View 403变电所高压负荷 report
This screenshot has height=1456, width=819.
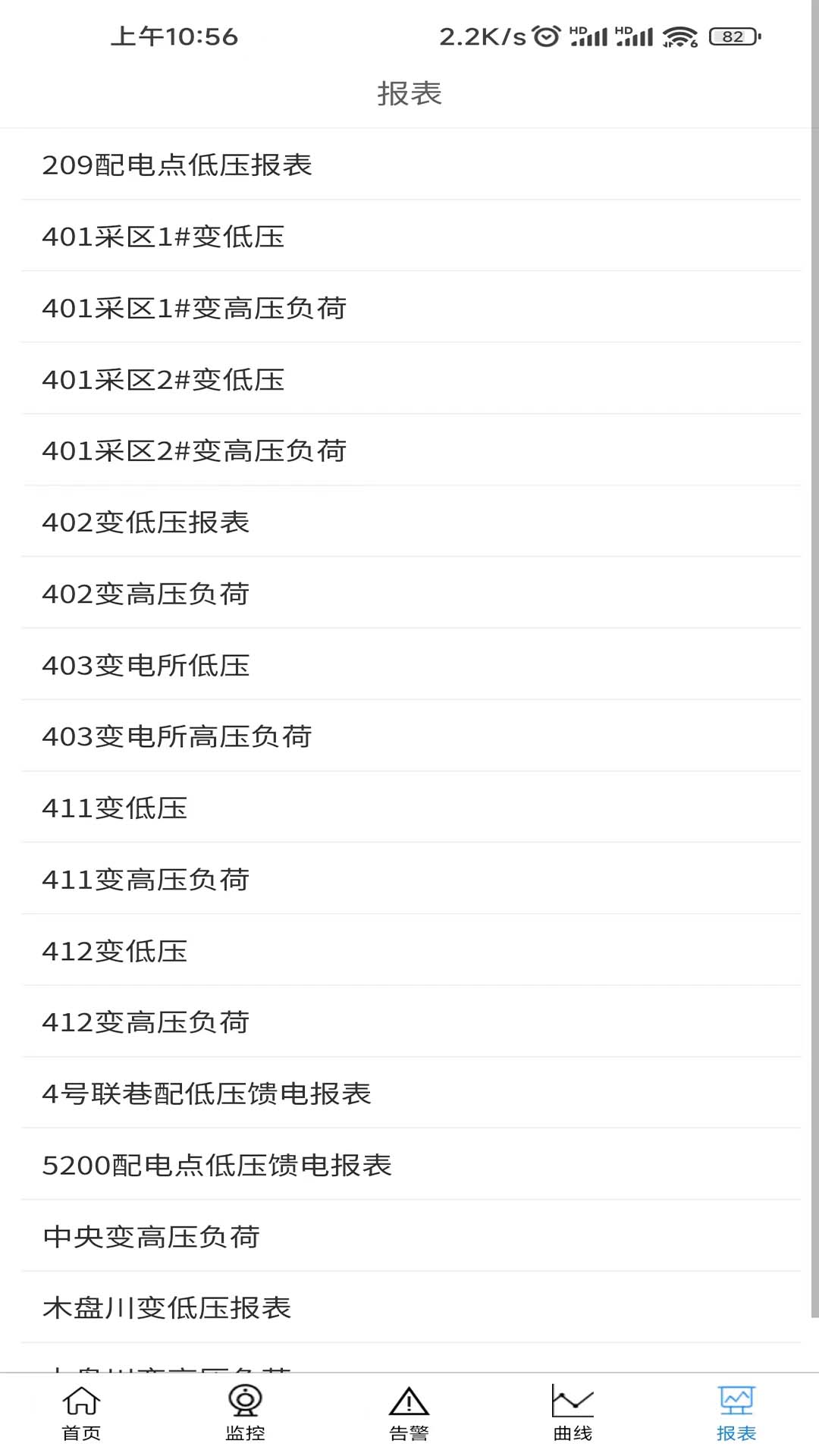coord(411,736)
